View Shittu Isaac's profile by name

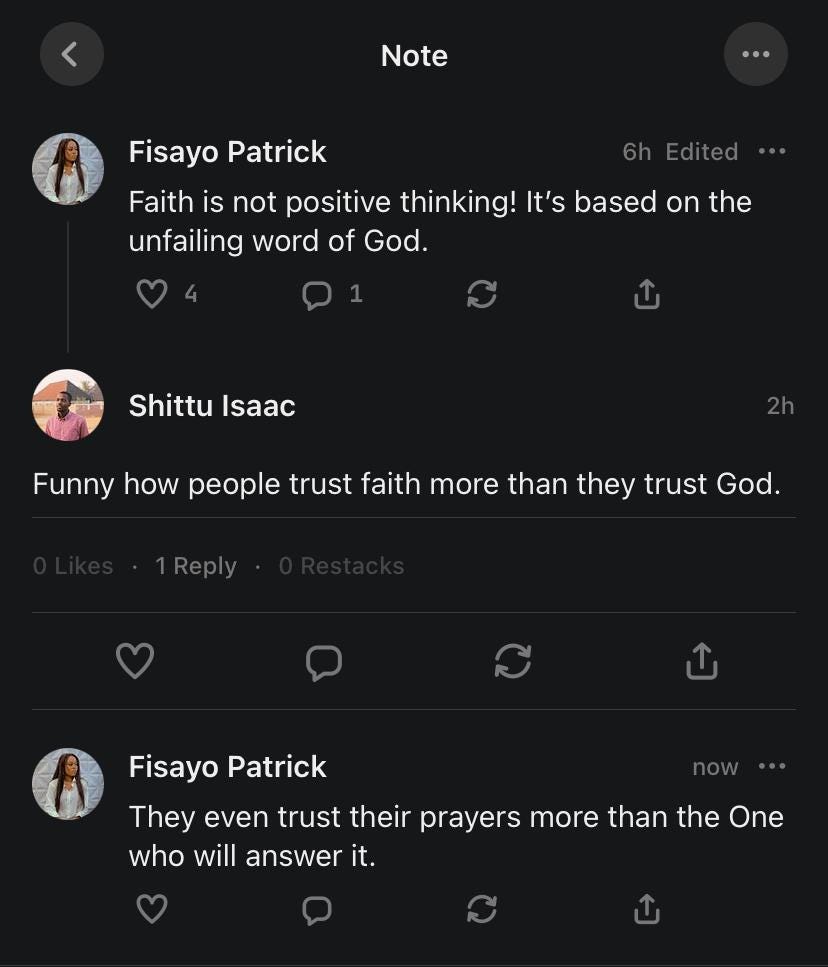pos(212,406)
